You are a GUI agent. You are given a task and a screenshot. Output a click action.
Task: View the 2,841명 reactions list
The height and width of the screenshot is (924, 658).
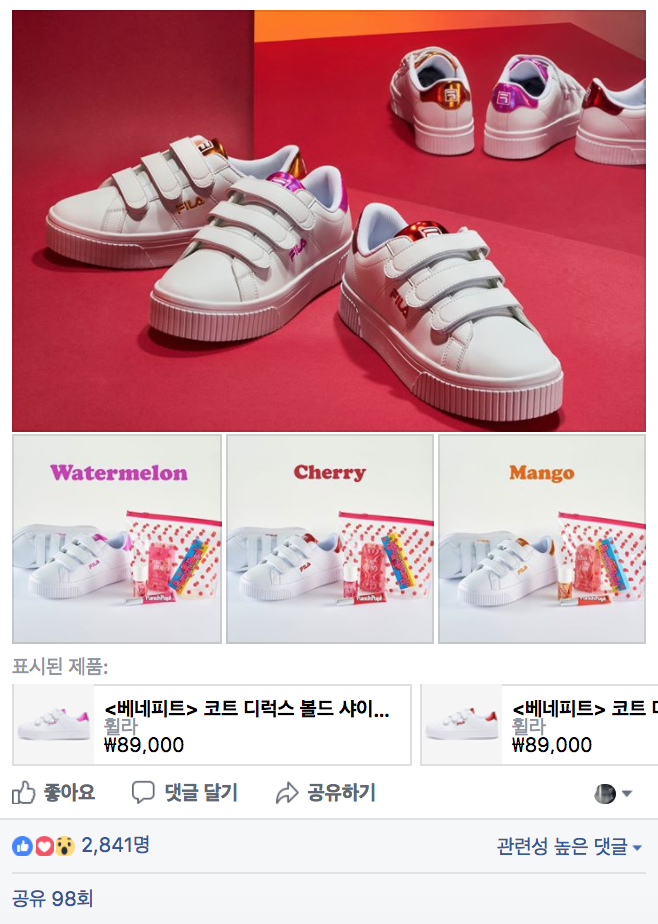[81, 846]
